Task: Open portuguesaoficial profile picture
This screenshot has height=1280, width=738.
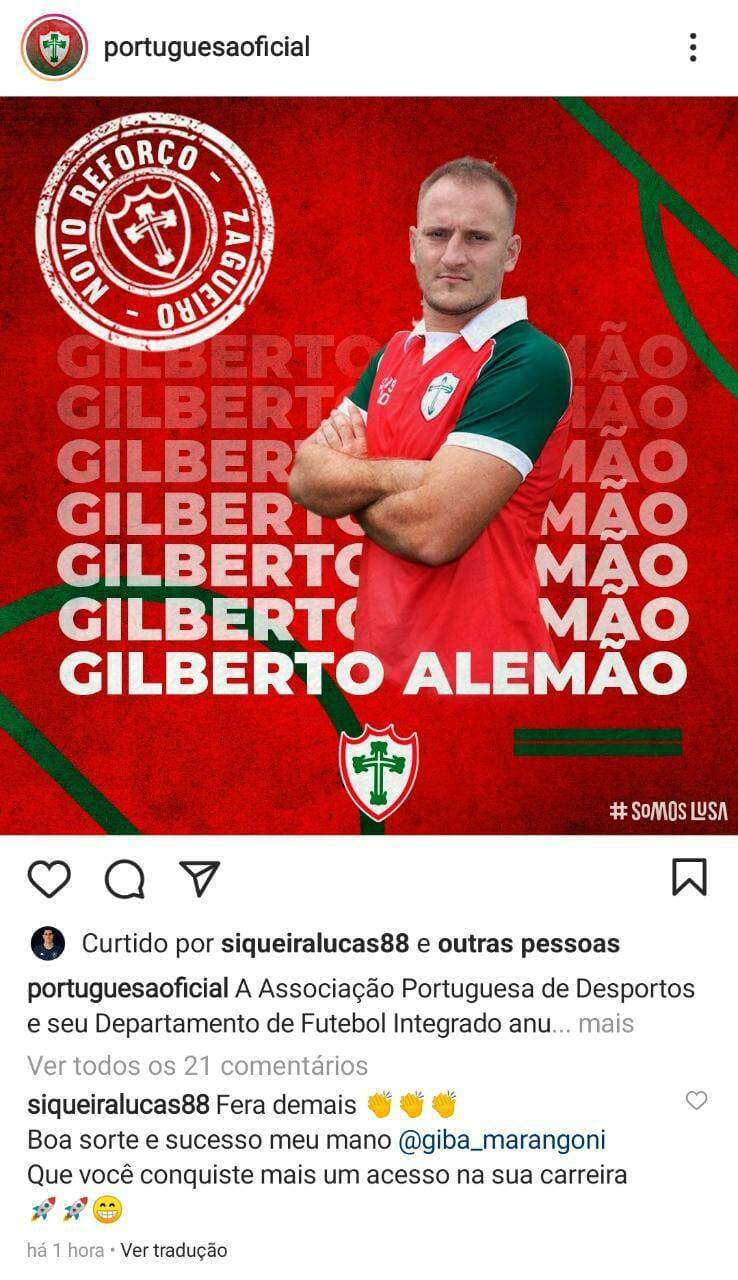Action: (54, 47)
